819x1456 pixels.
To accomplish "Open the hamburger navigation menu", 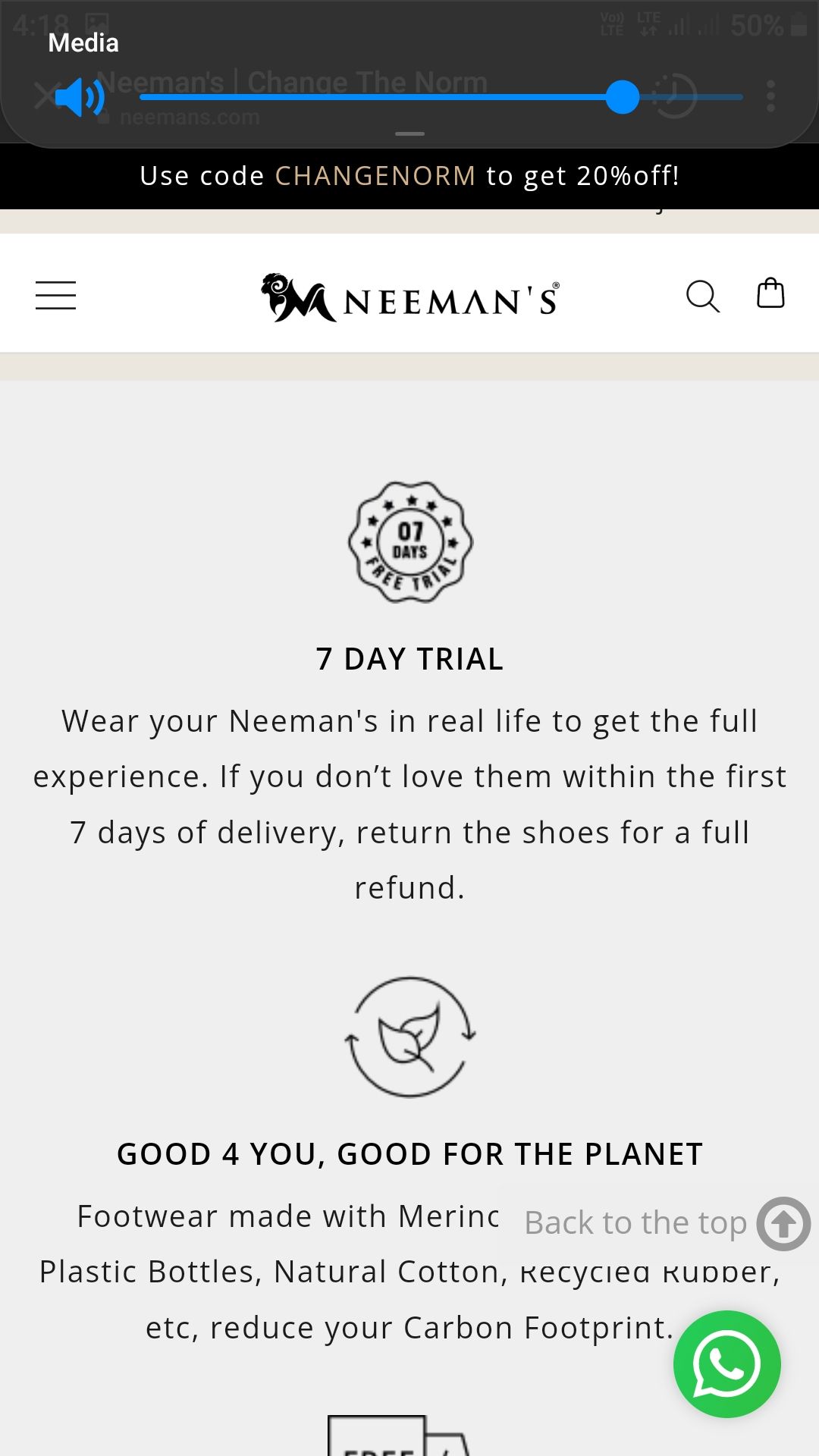I will (x=55, y=295).
